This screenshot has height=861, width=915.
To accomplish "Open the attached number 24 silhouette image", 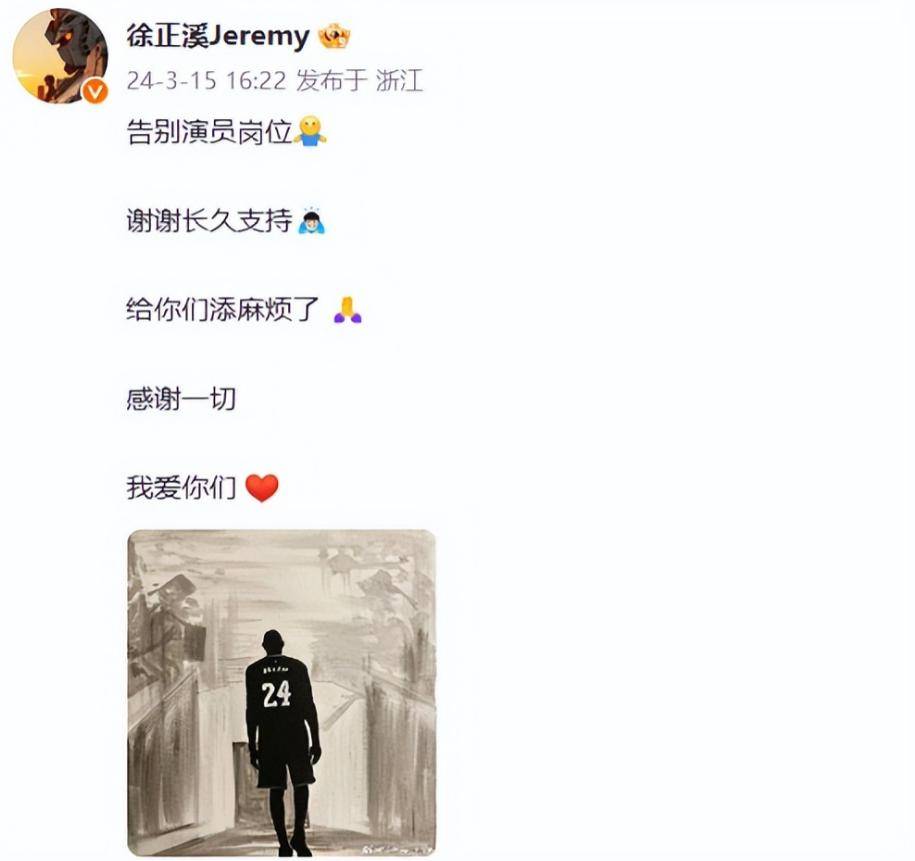I will (x=281, y=692).
